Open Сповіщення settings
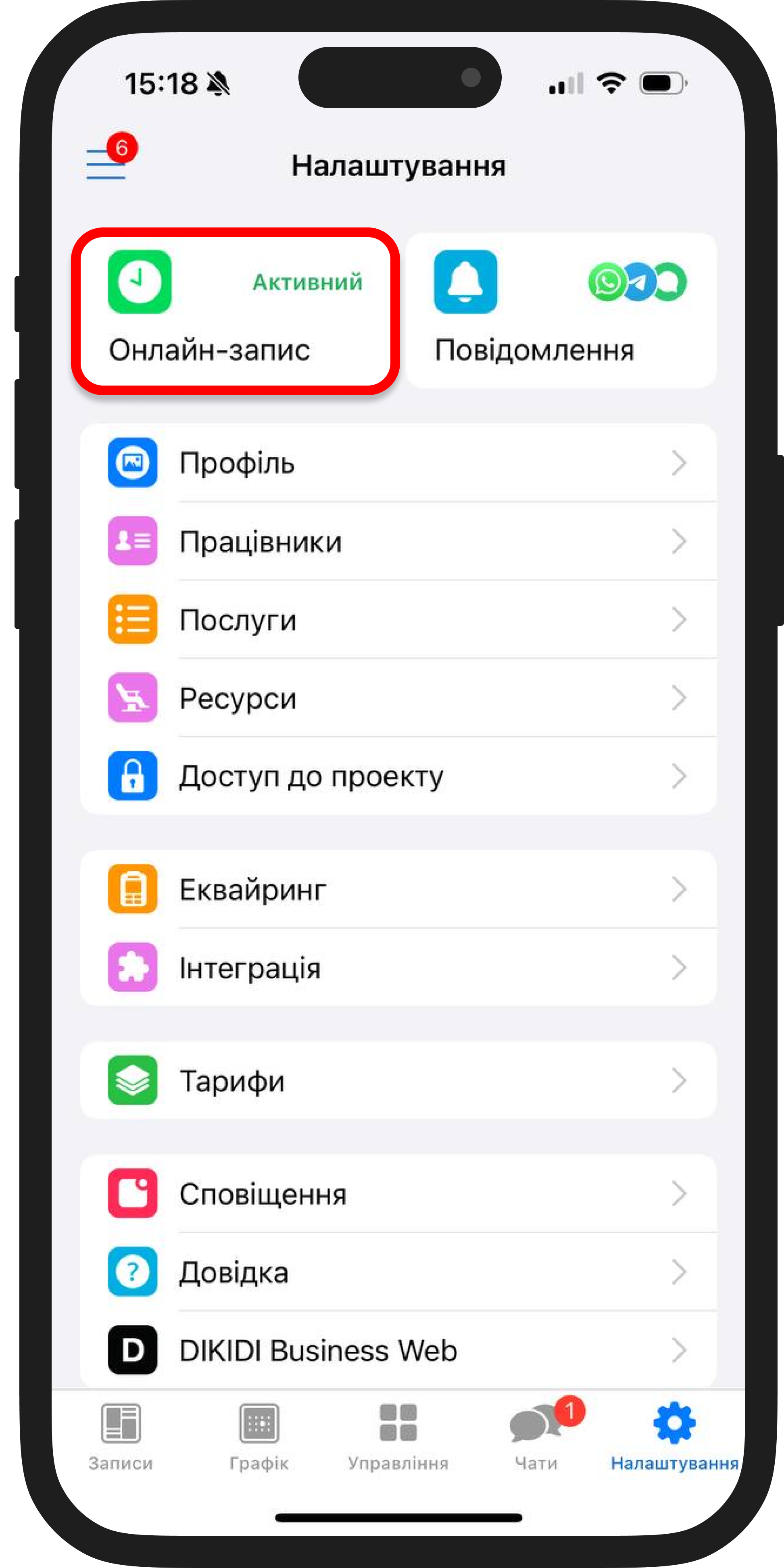Viewport: 784px width, 1568px height. (398, 1194)
